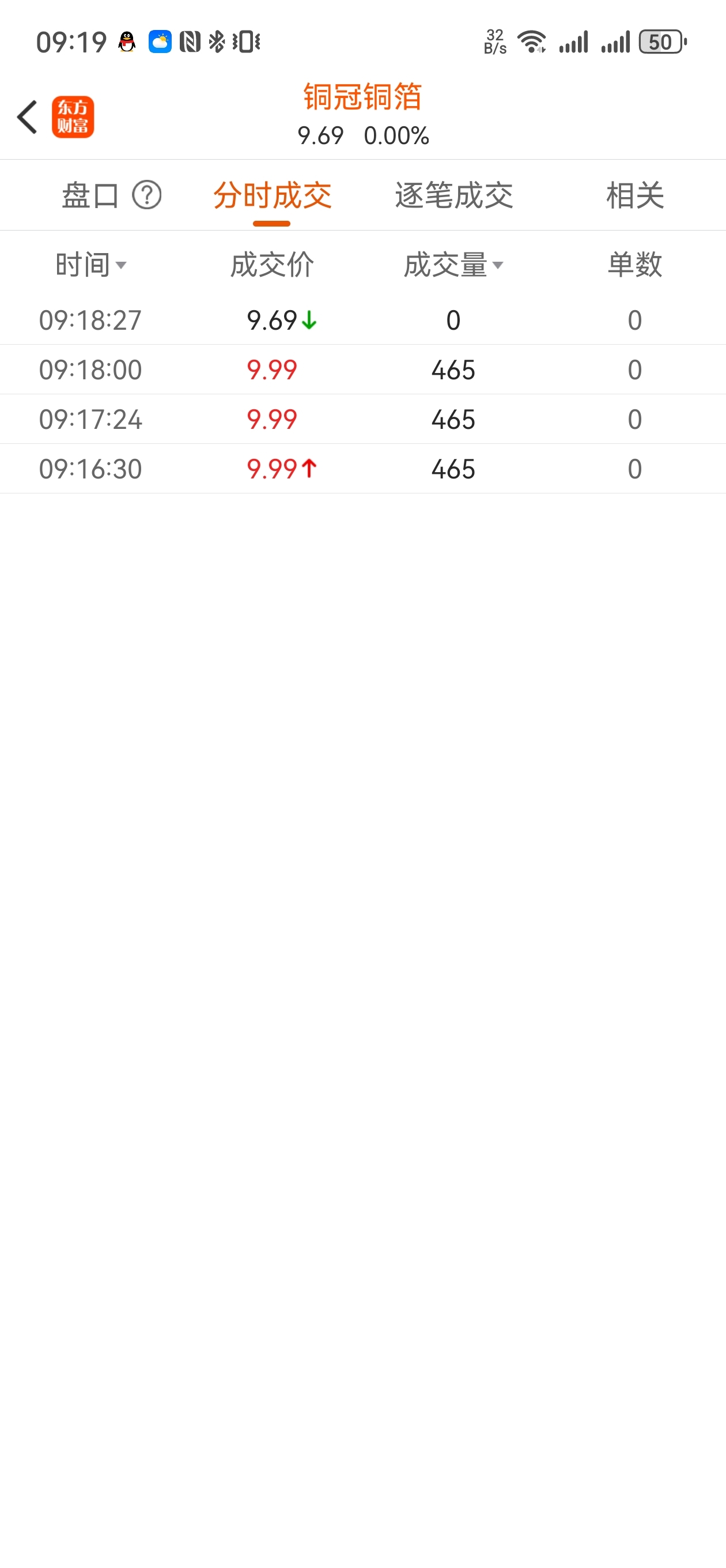Viewport: 726px width, 1568px height.
Task: Switch to the 逐笔成交 tab
Action: pos(454,195)
